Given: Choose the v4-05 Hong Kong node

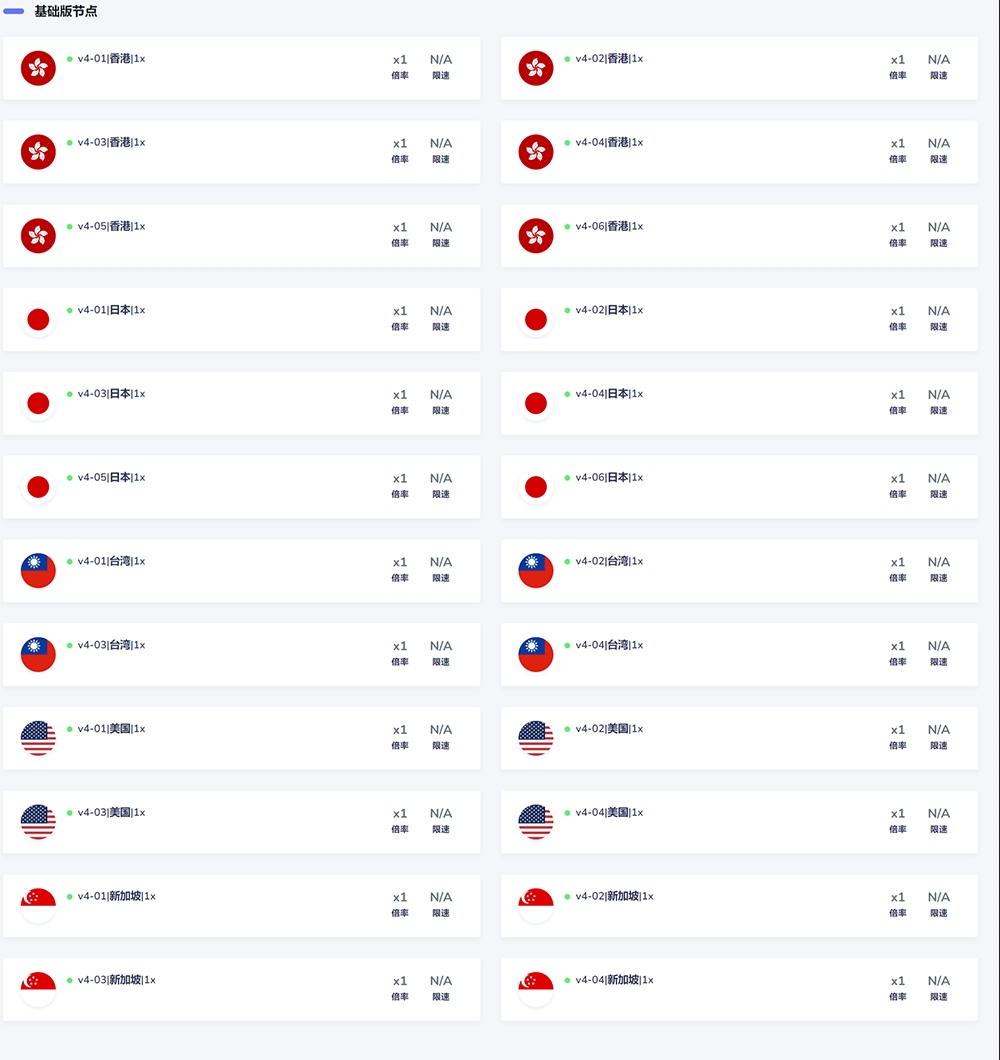Looking at the screenshot, I should pyautogui.click(x=241, y=236).
